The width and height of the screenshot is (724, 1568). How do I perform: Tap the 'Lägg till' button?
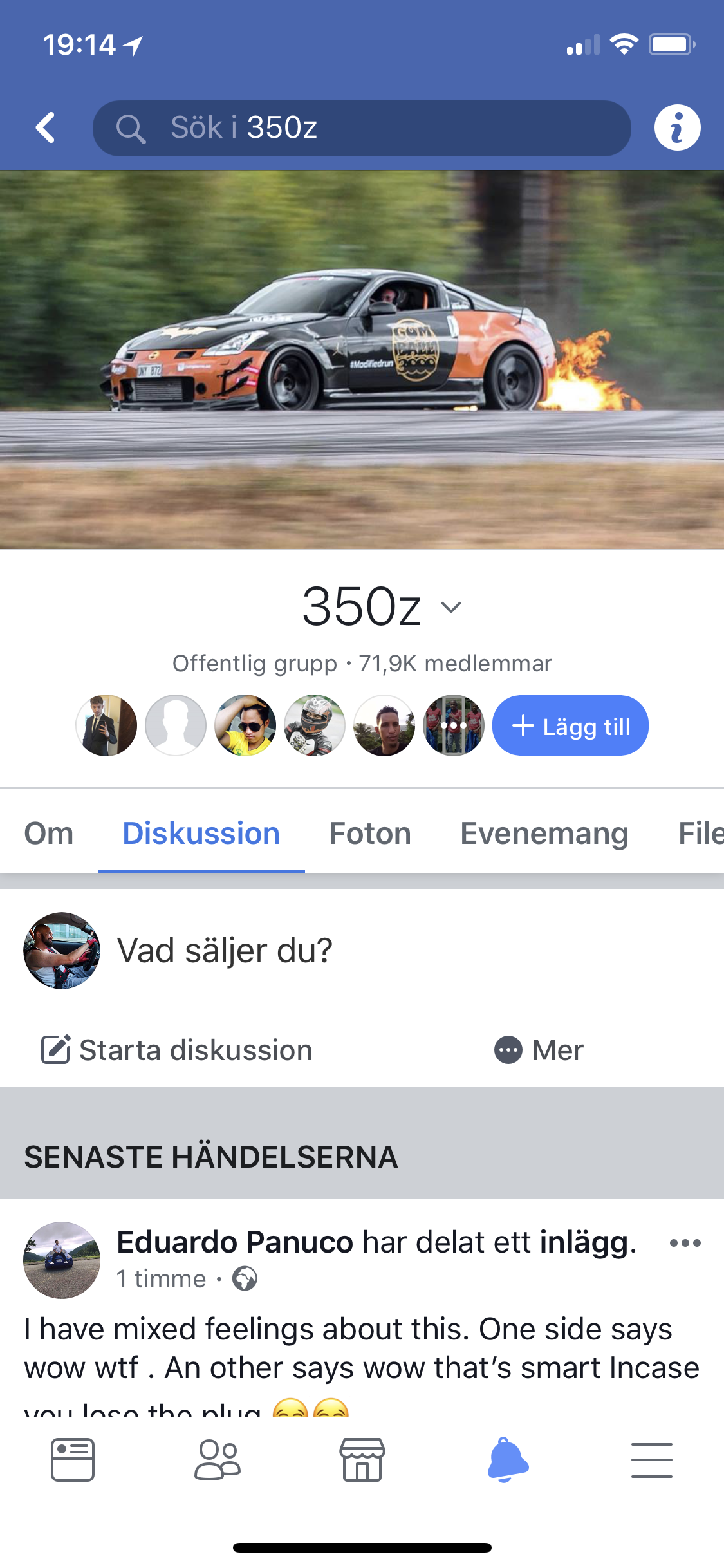click(x=570, y=725)
